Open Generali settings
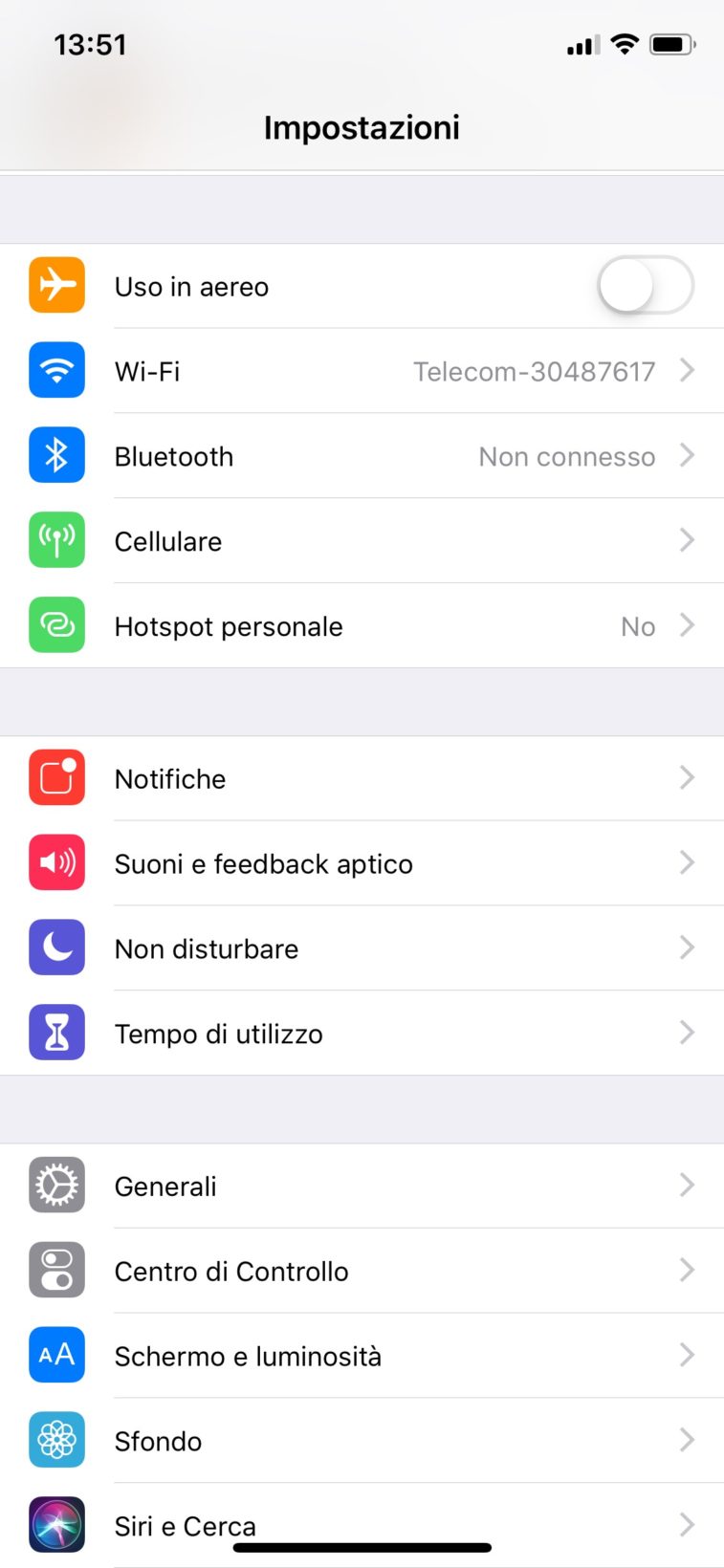This screenshot has width=724, height=1568. click(362, 1186)
